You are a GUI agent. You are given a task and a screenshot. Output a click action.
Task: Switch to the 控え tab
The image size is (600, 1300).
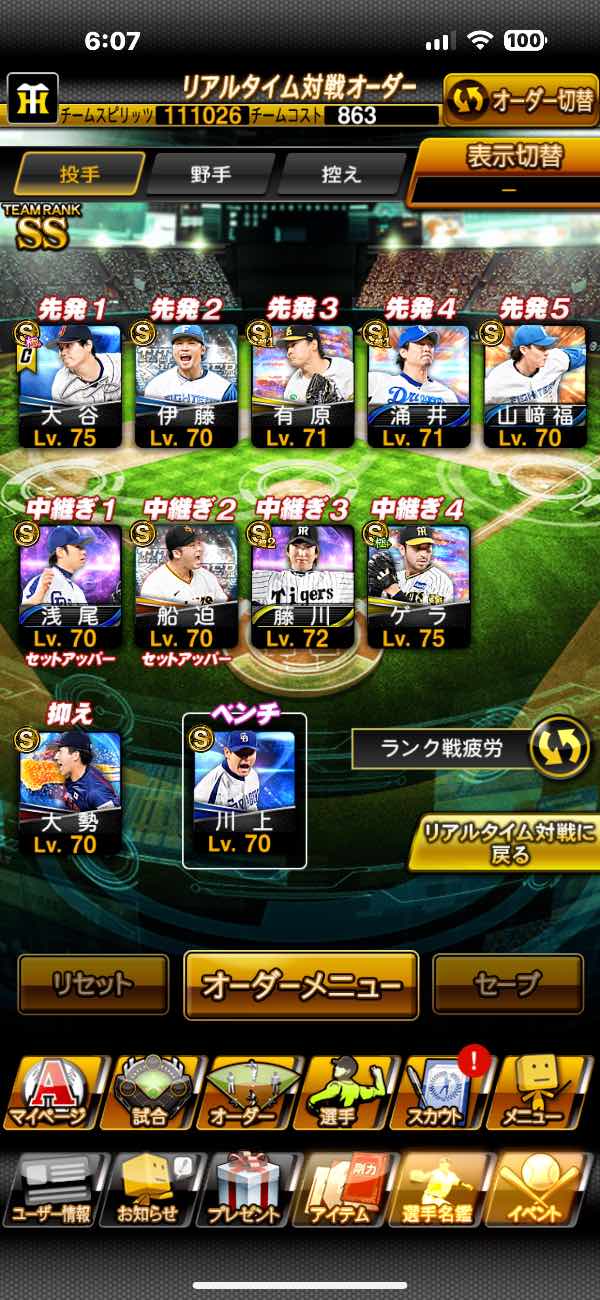tap(341, 174)
